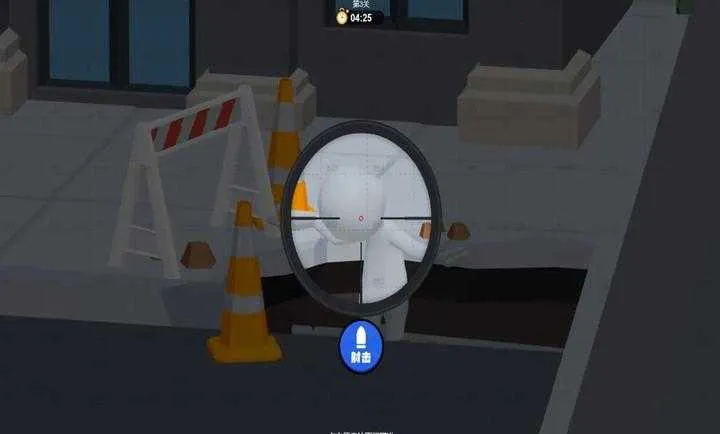Viewport: 720px width, 434px height.
Task: Tap the blue 射击 shoot button
Action: (361, 346)
